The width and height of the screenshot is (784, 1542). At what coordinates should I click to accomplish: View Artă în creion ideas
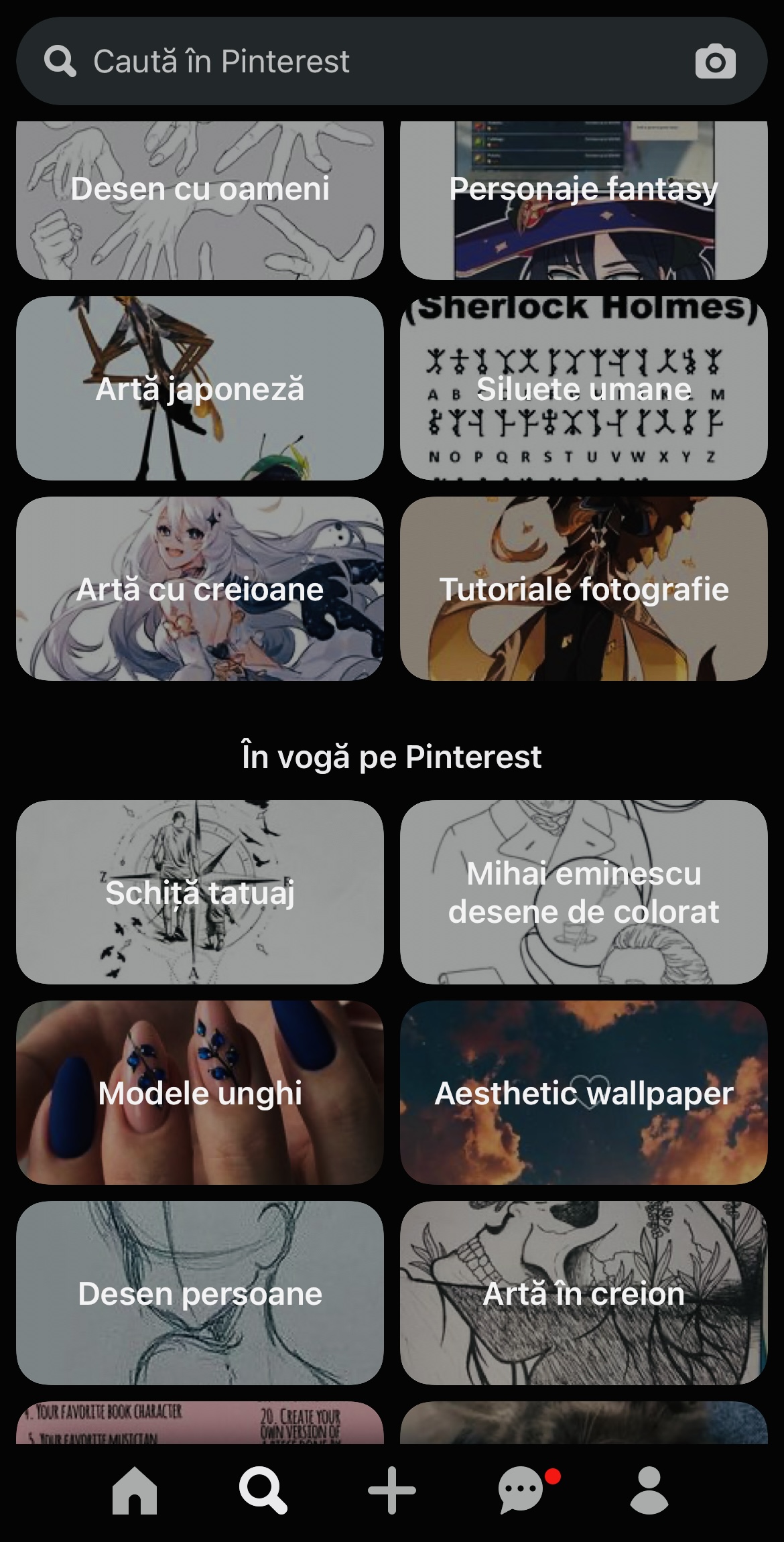click(584, 1293)
